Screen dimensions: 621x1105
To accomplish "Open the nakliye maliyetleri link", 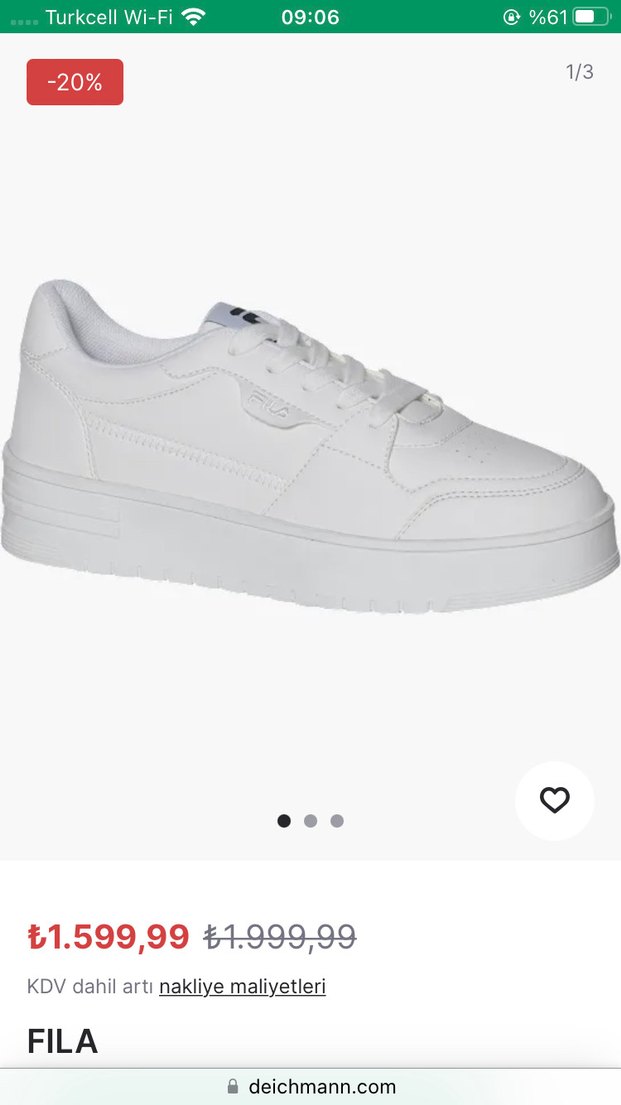I will [x=242, y=987].
